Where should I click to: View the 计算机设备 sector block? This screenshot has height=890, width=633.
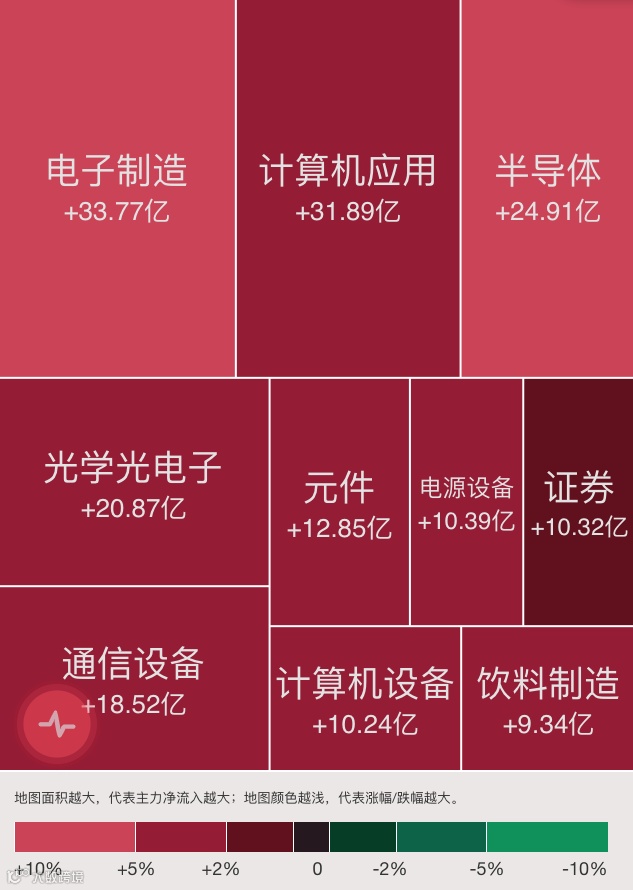(x=365, y=698)
